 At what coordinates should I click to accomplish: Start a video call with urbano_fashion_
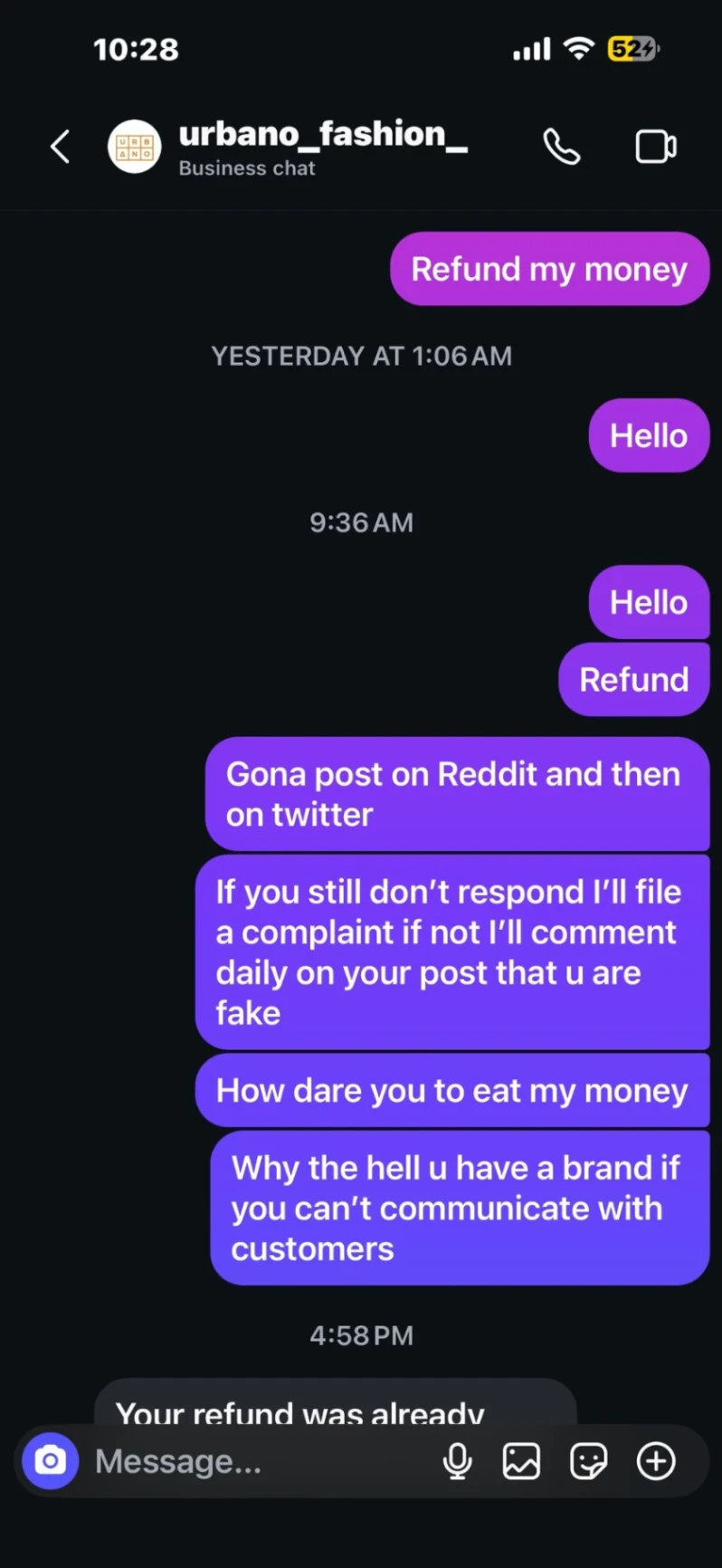(656, 147)
